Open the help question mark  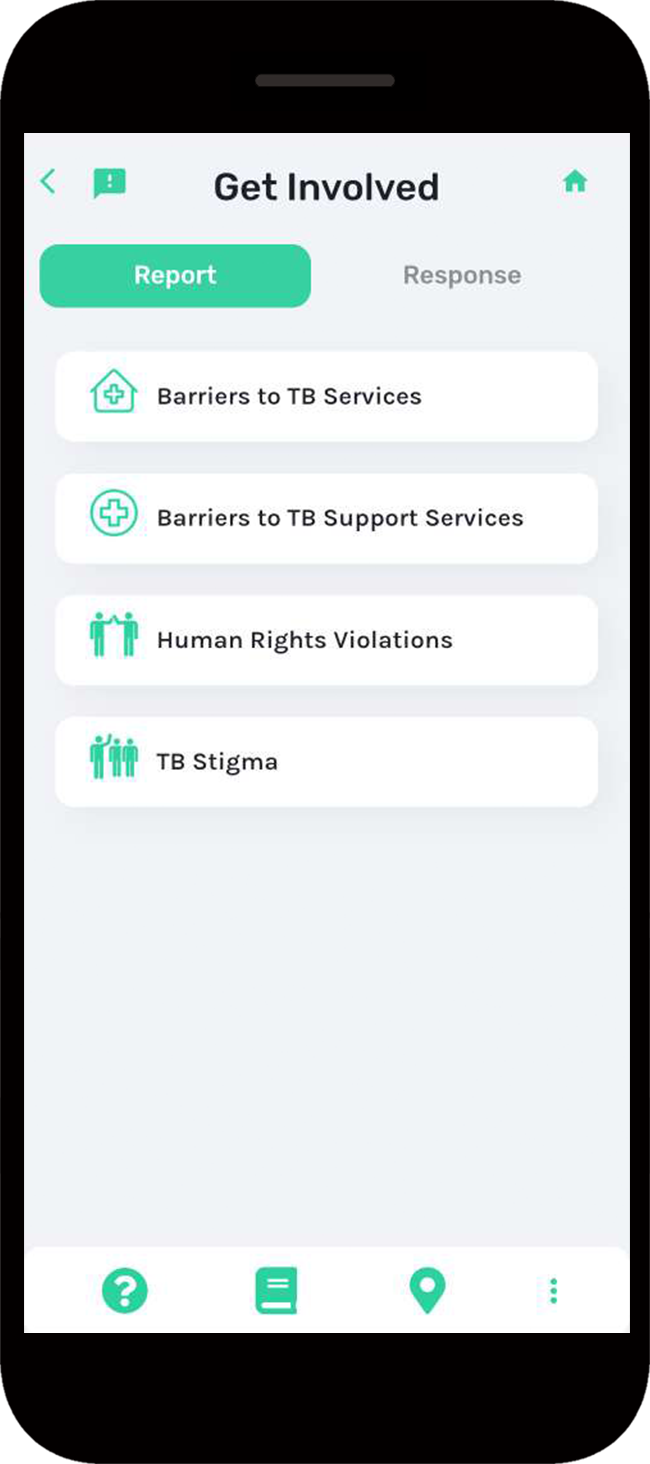(125, 1290)
